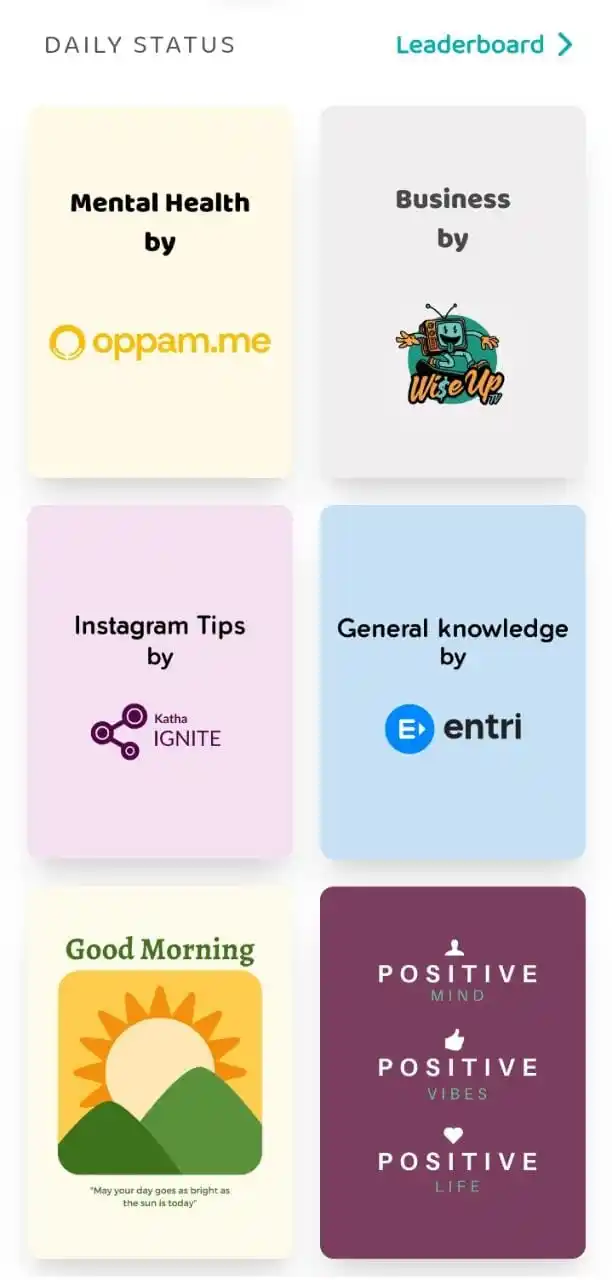Open the Mental Health by oppam.me card
612x1280 pixels.
(160, 291)
